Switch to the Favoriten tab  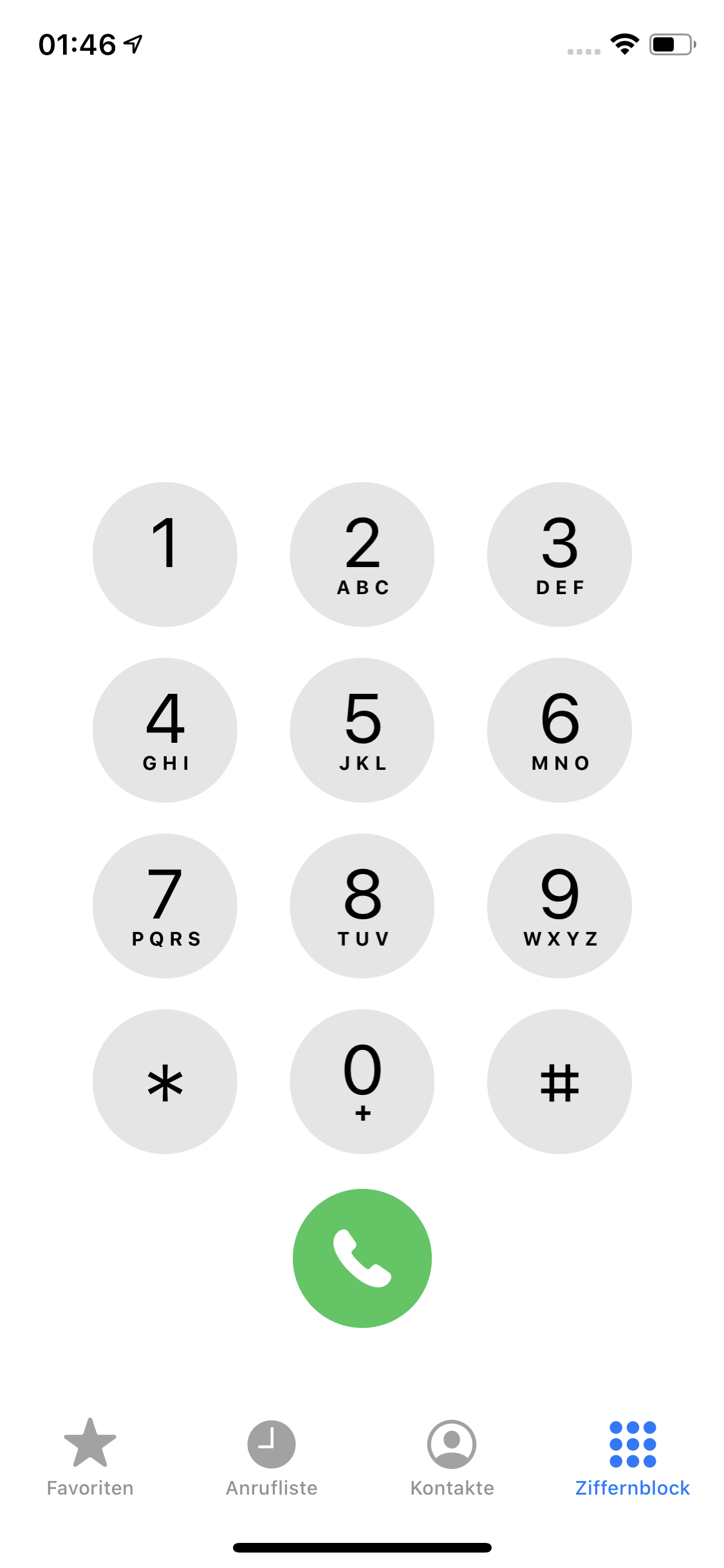pos(90,1458)
